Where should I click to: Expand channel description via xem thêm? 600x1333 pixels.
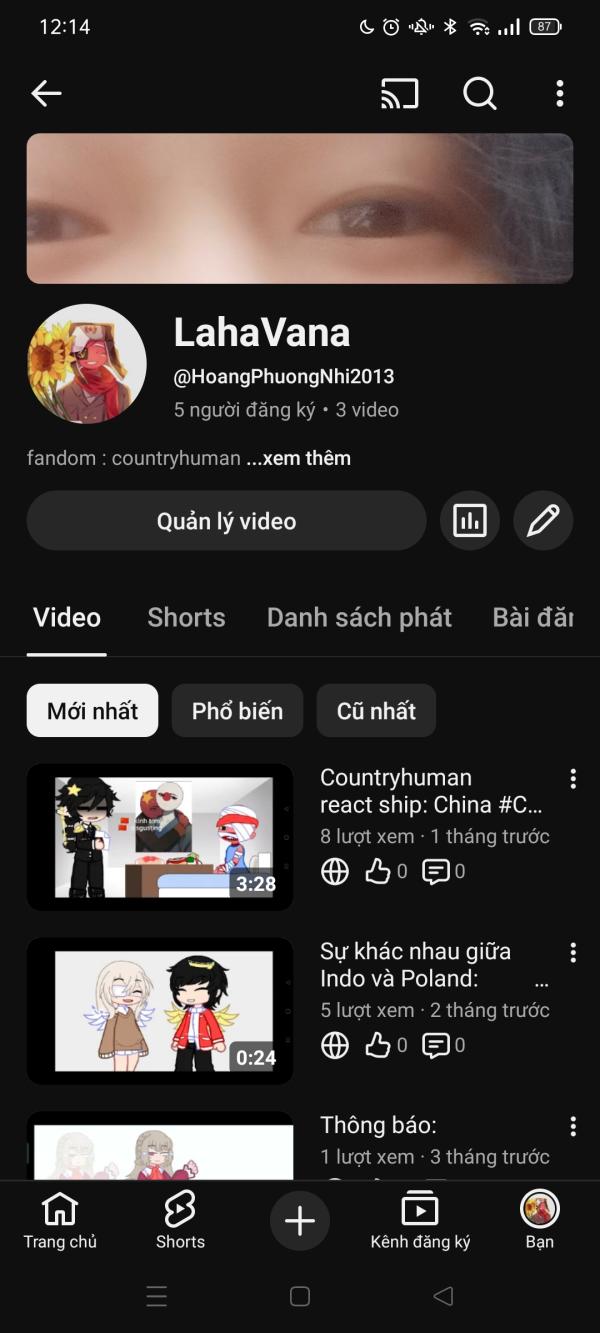(x=299, y=458)
